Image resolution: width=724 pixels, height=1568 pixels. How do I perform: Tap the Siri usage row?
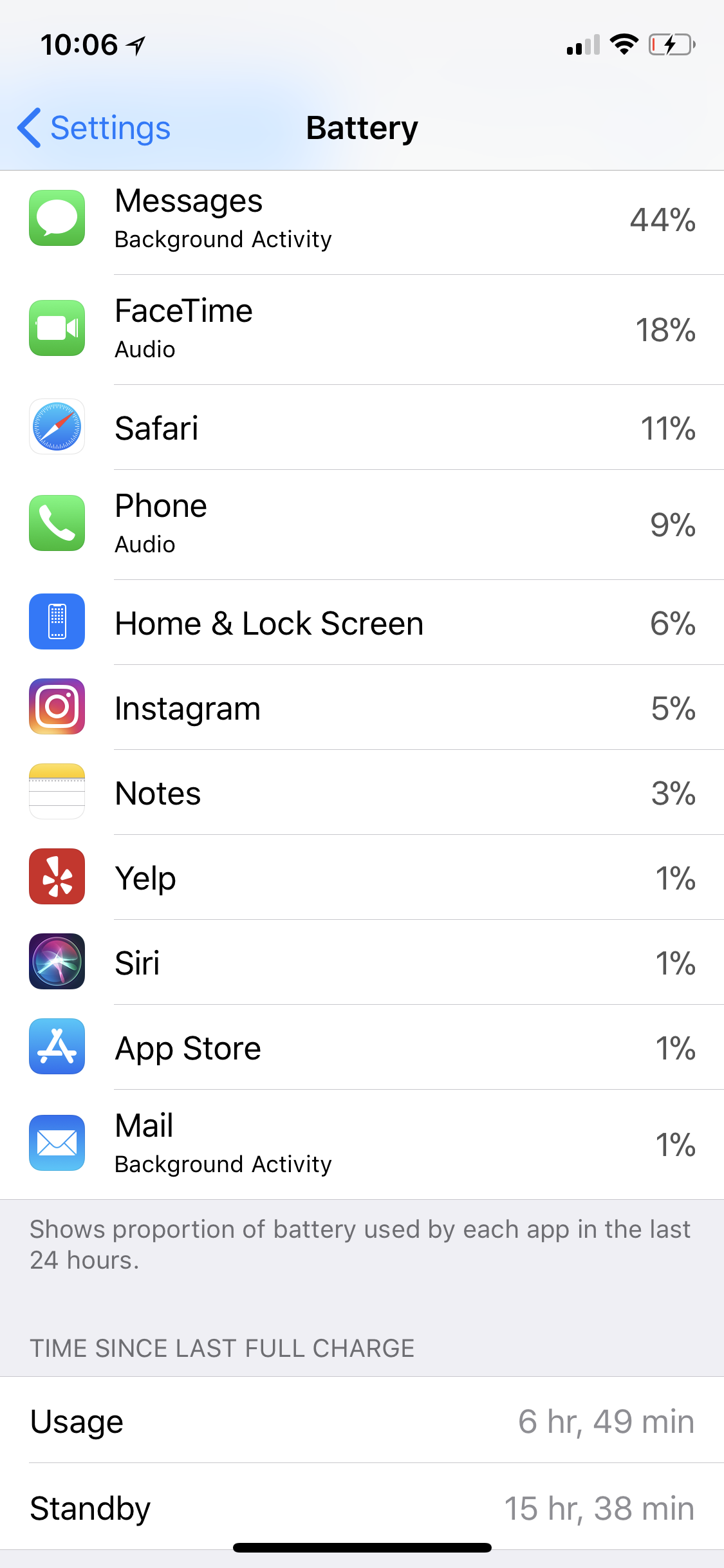pyautogui.click(x=362, y=962)
